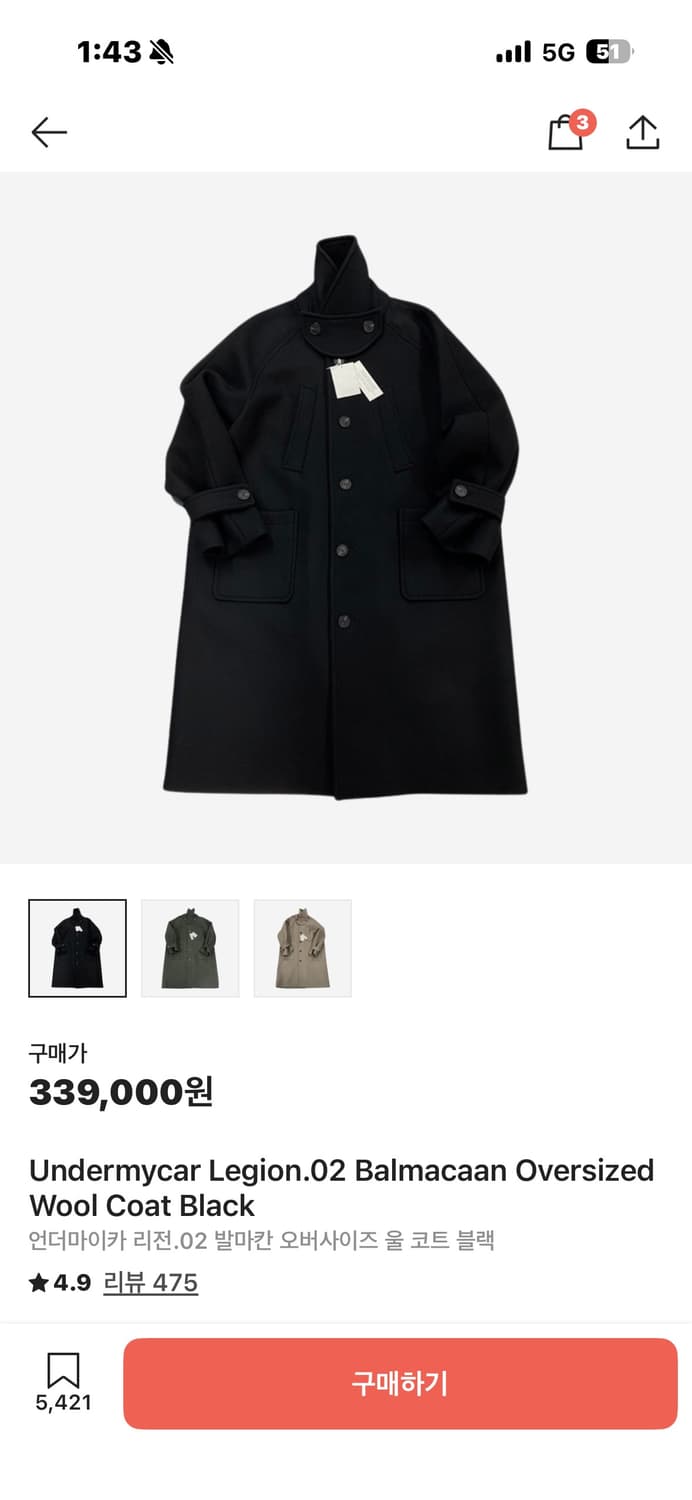
Task: Tap the 구매하기 buy button
Action: [x=400, y=1384]
